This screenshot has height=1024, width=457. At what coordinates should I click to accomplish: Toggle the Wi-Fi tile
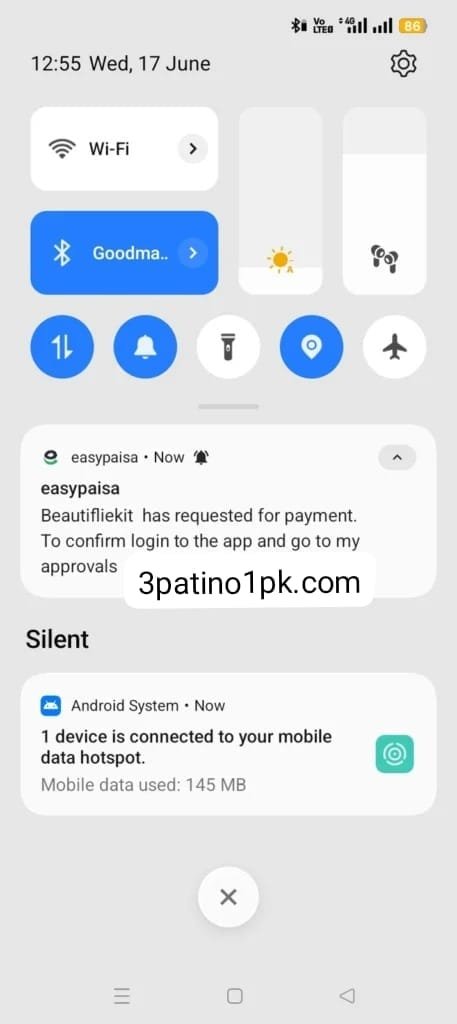tap(124, 149)
